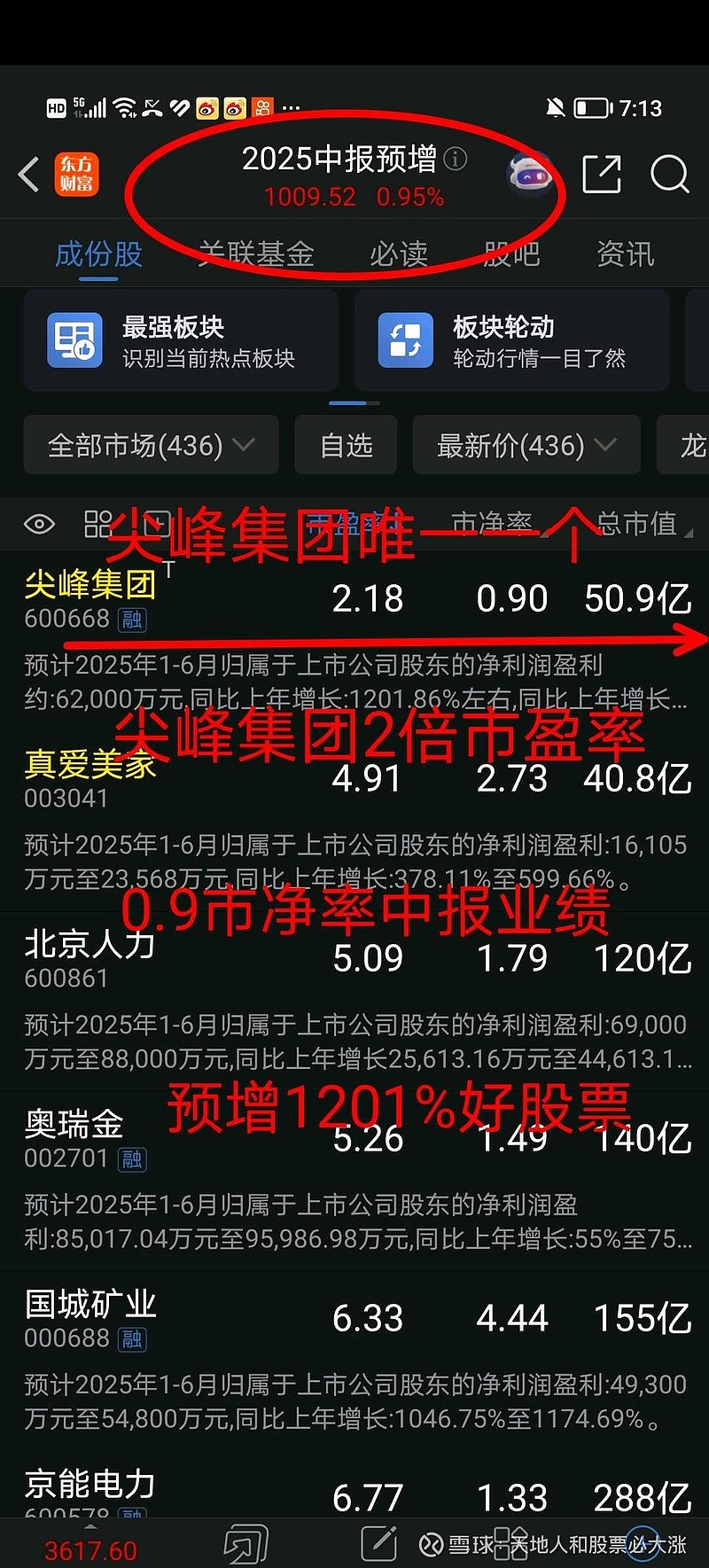
Task: Switch to the 资讯 tab
Action: (x=626, y=254)
